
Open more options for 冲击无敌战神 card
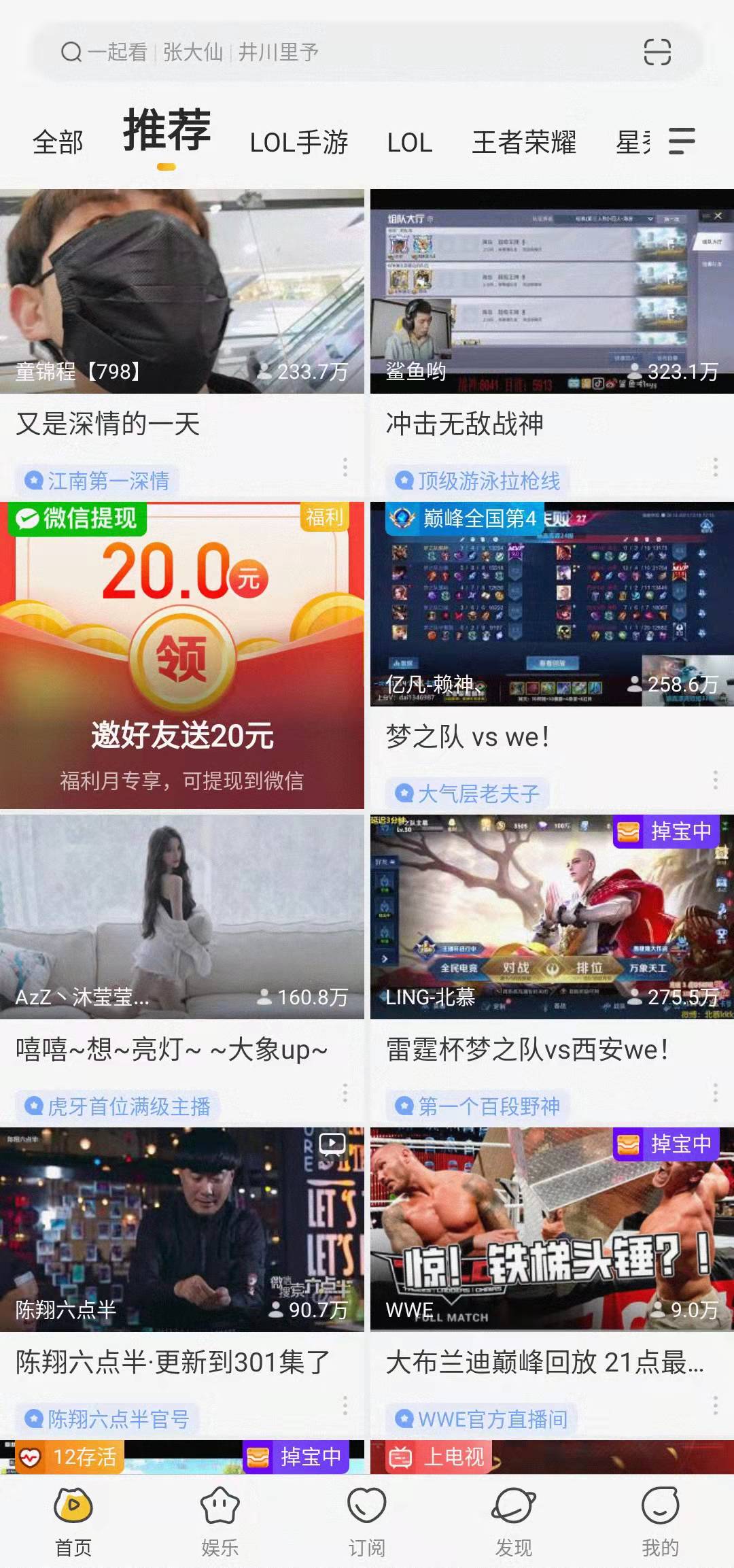715,467
